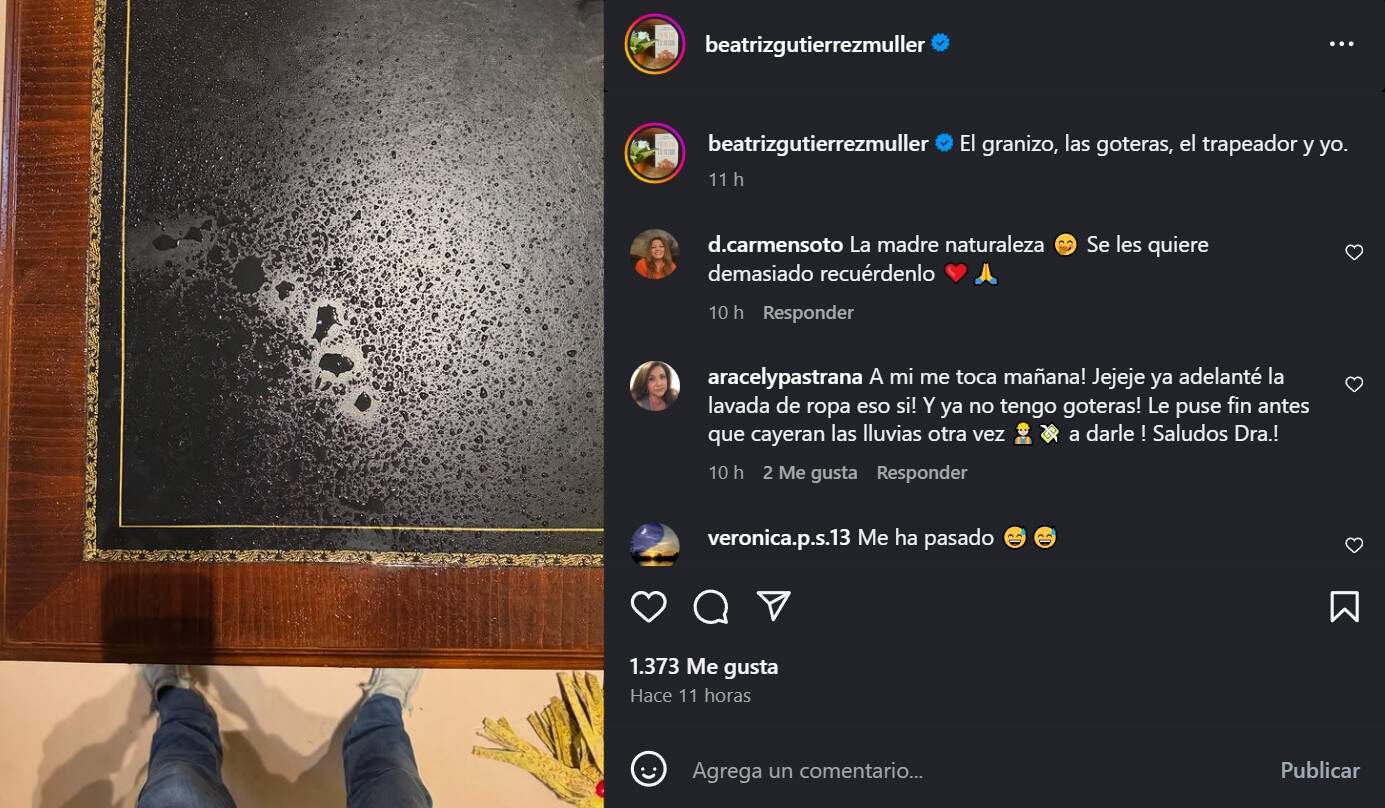This screenshot has height=808, width=1385.
Task: Like veronica.p.s.13's comment
Action: click(1353, 545)
